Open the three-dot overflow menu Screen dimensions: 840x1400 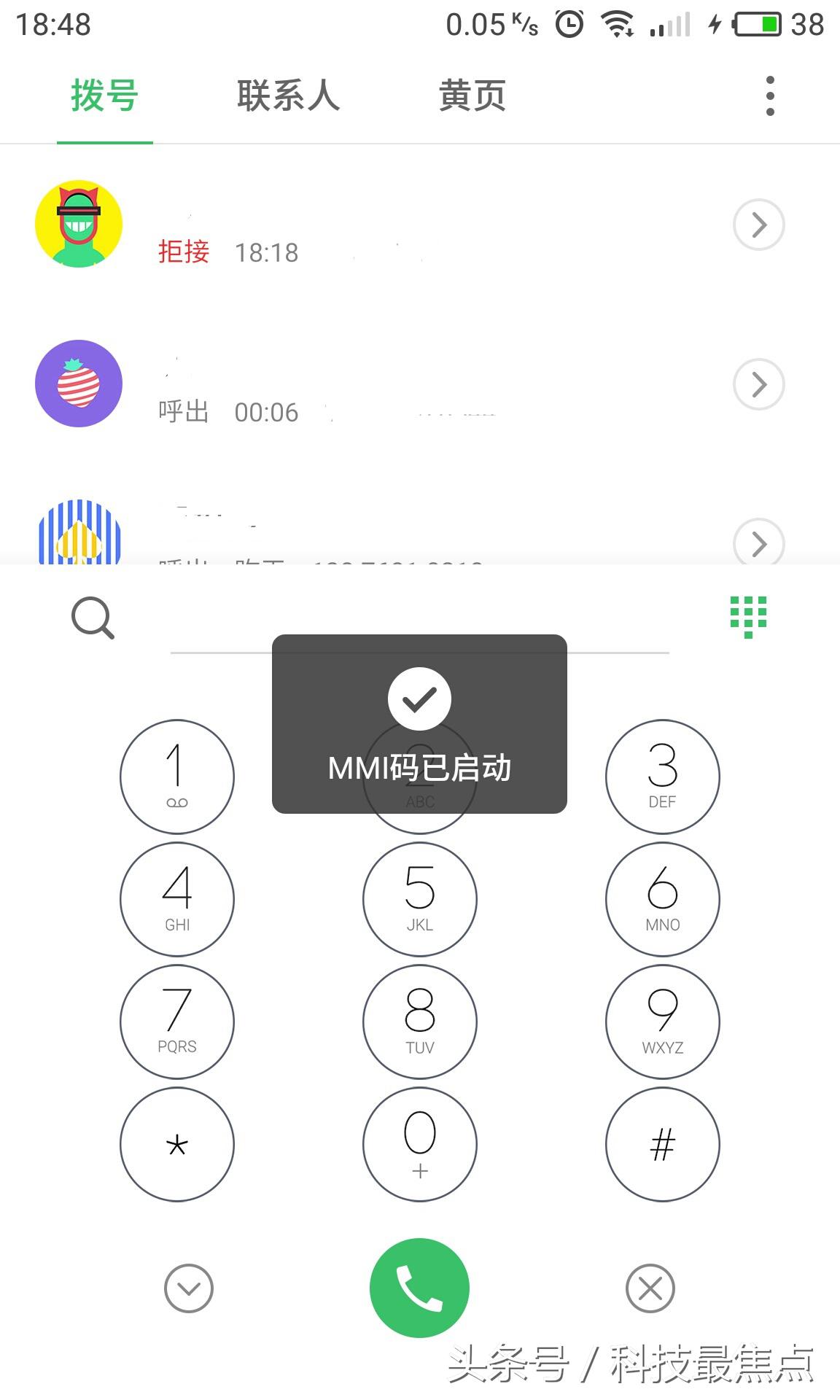[770, 96]
